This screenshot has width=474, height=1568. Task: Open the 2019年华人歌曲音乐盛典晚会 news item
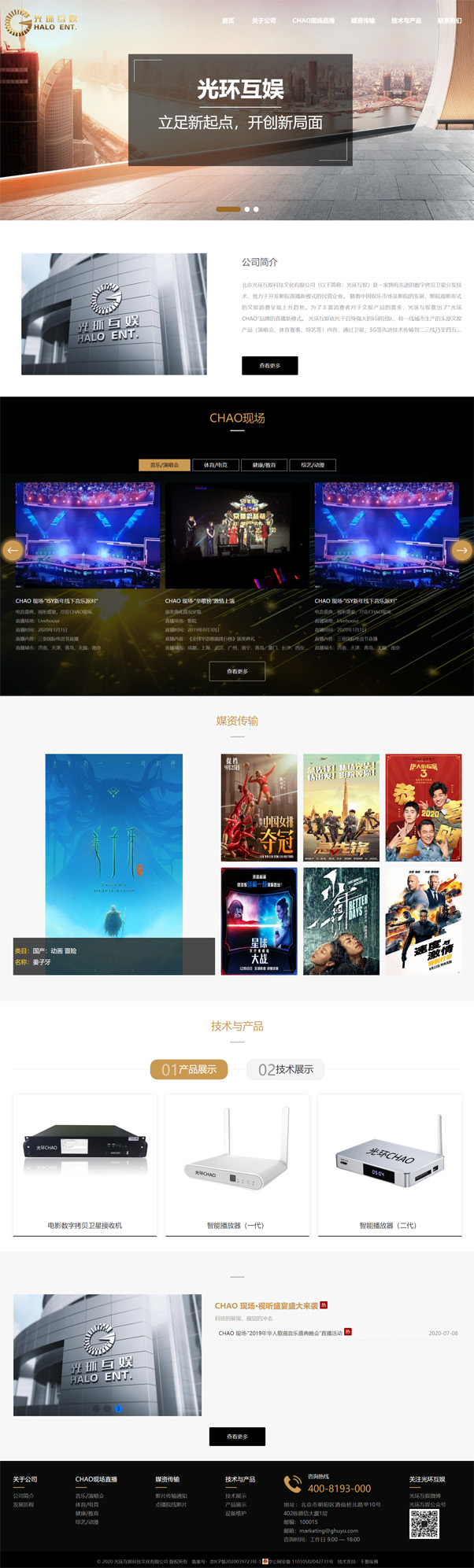point(280,1333)
